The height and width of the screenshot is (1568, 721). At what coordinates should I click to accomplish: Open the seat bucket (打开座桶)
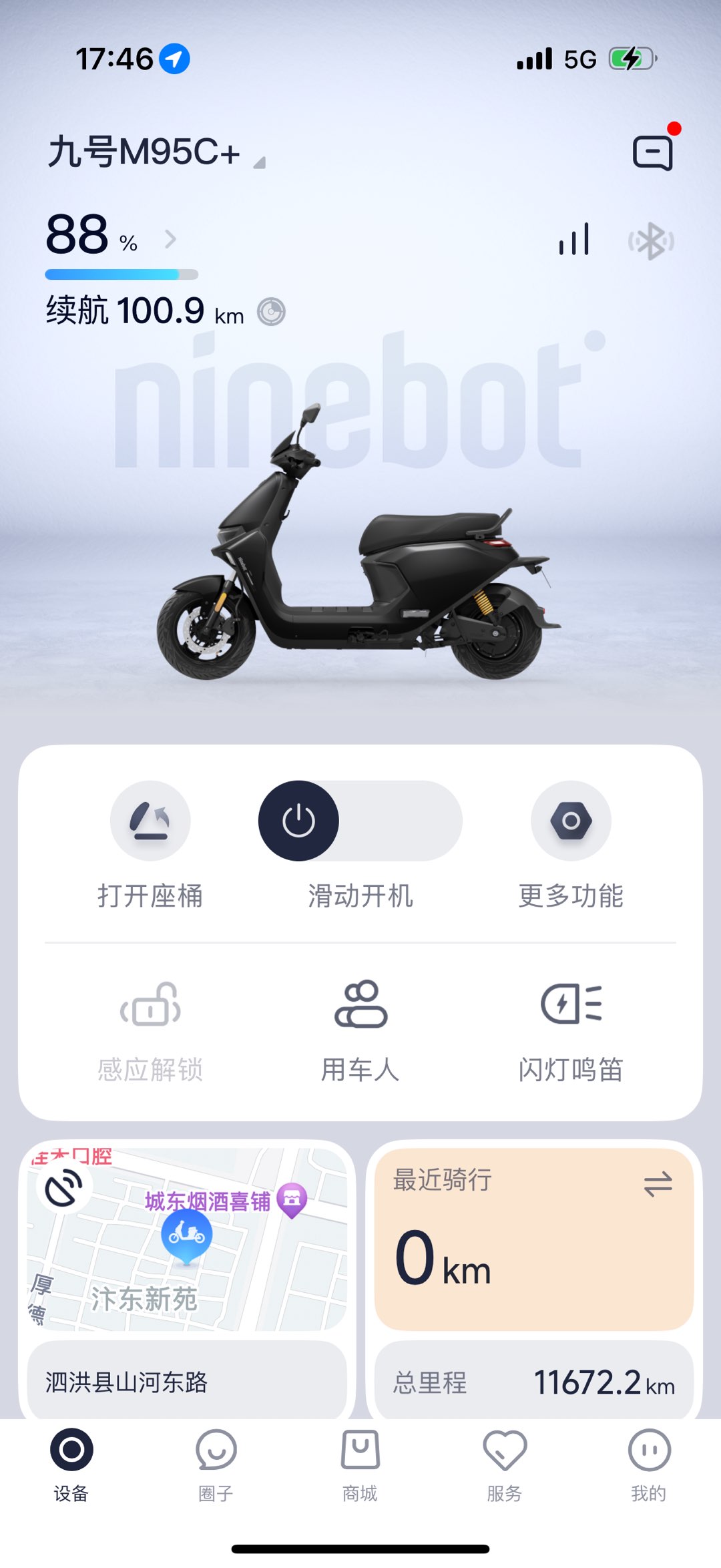tap(150, 821)
